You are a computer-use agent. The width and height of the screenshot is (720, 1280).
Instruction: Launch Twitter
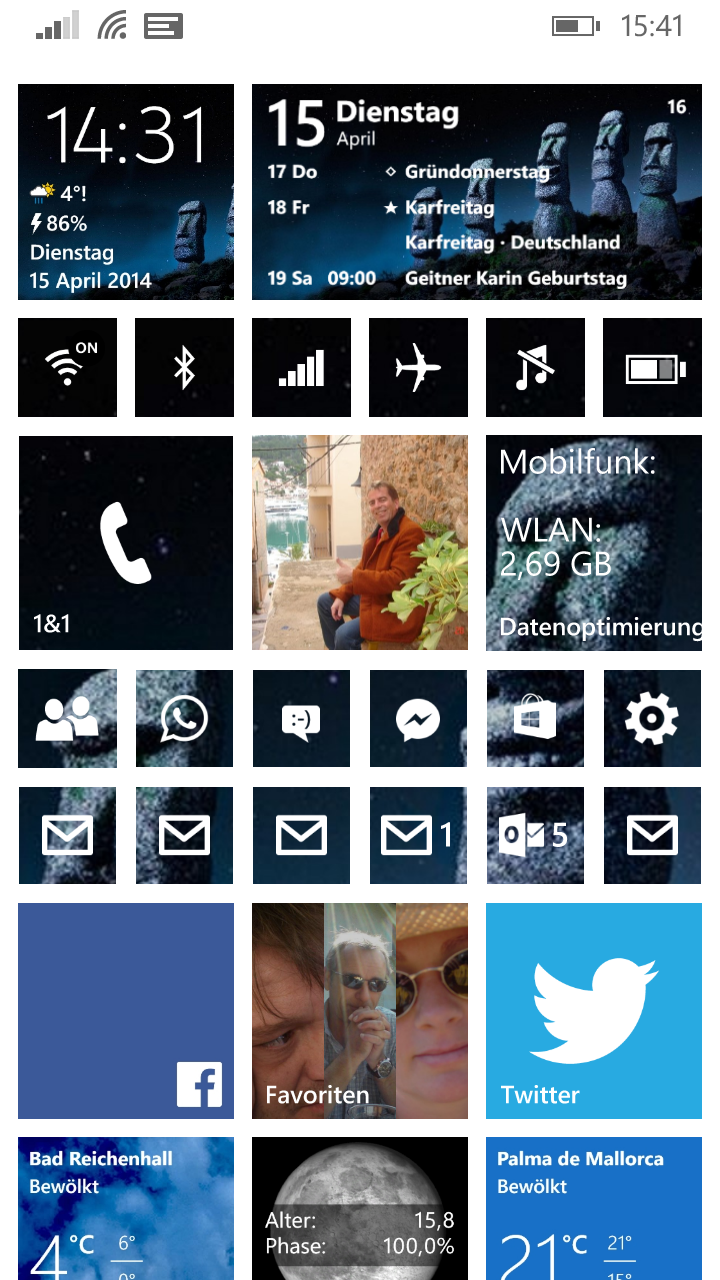[594, 1011]
